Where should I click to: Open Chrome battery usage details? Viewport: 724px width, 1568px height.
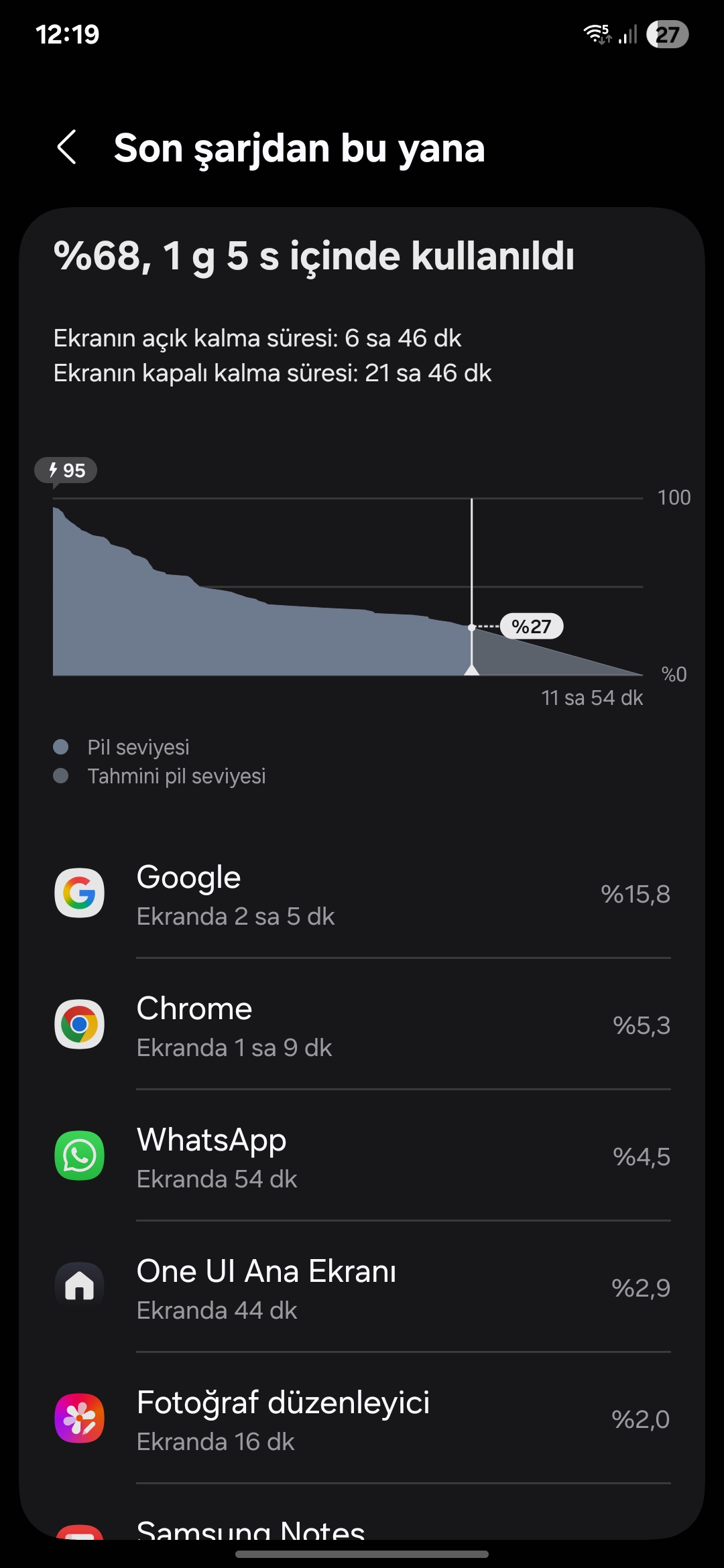tap(362, 1025)
